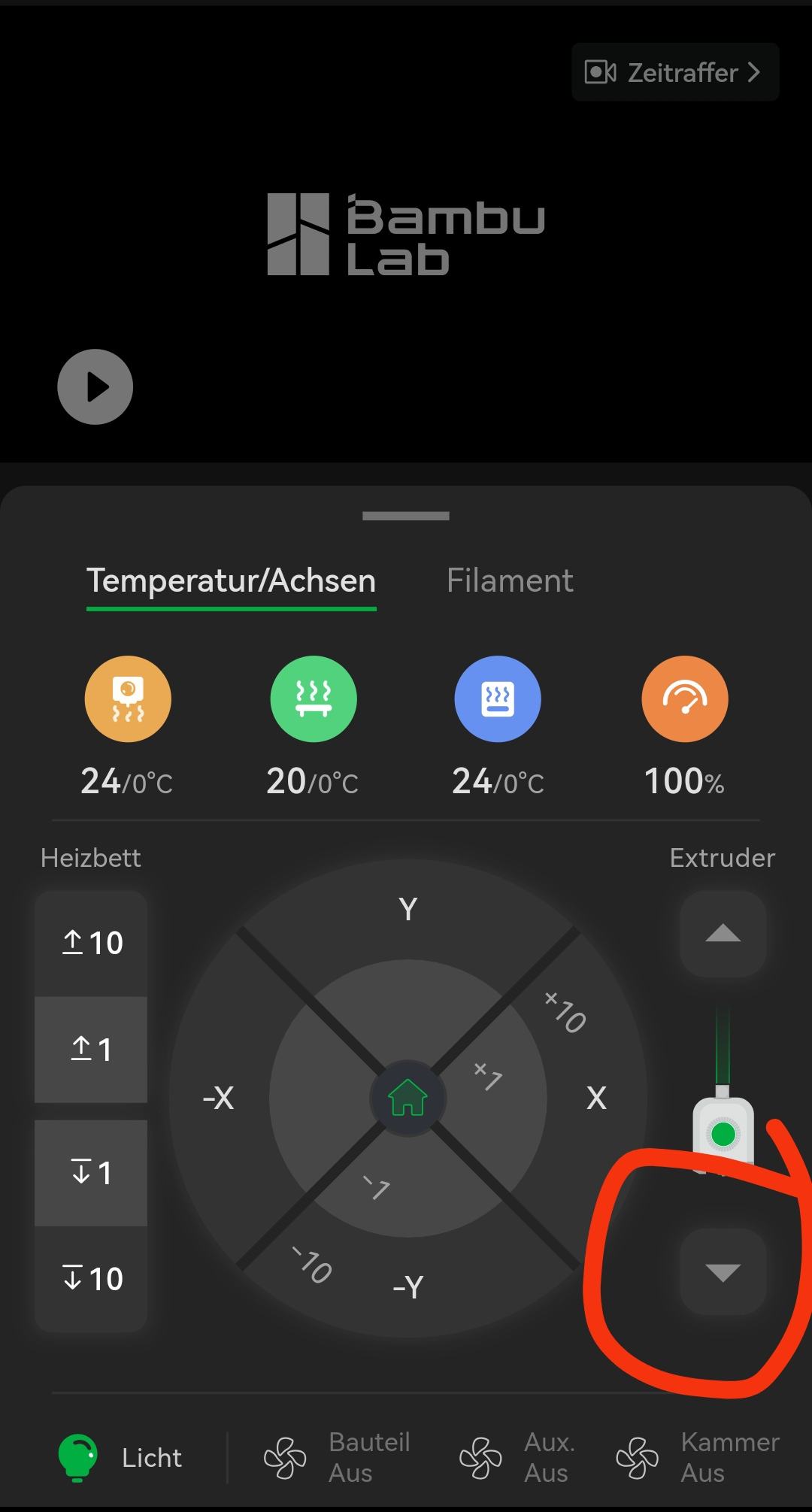Play the camera live stream
Viewport: 812px width, 1512px height.
point(95,386)
